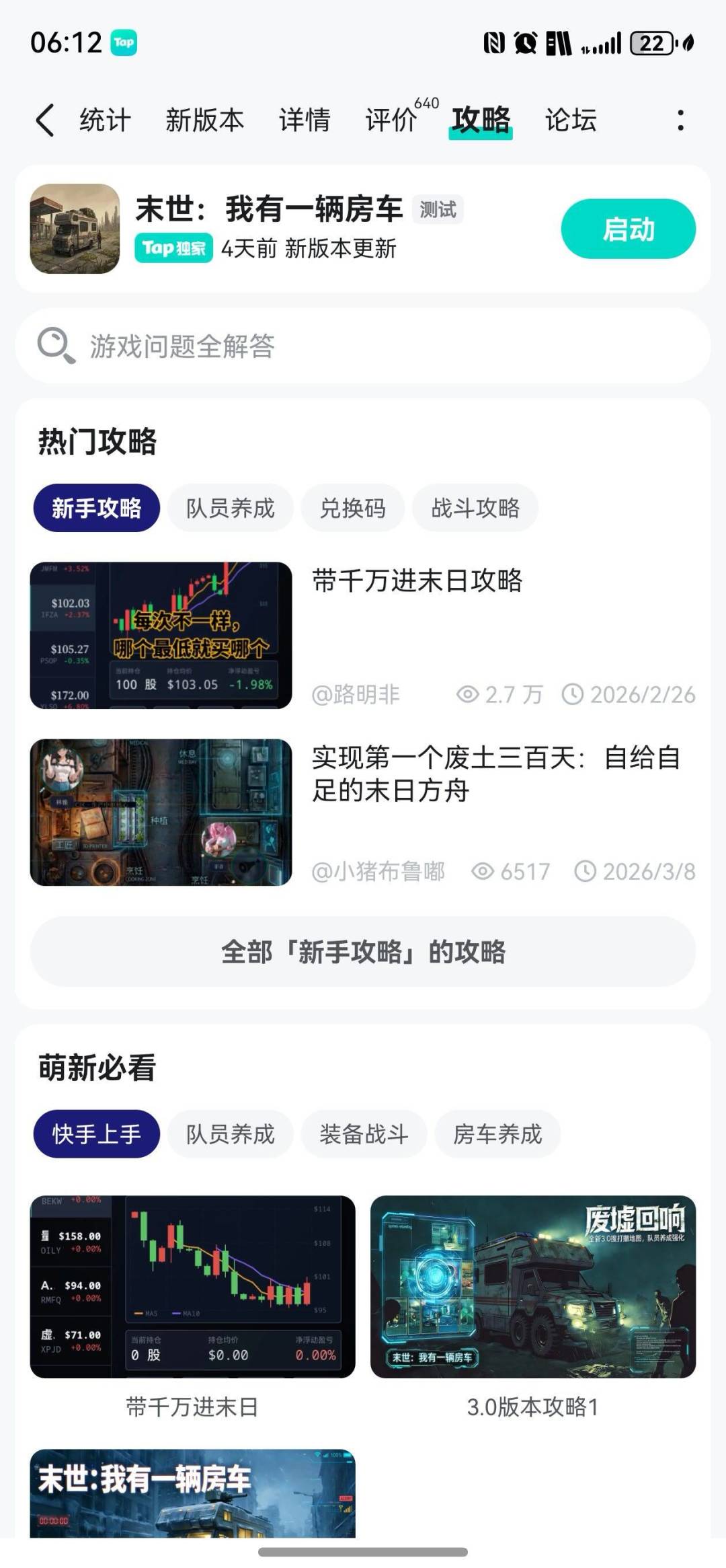Viewport: 726px width, 1568px height.
Task: Tap the 启动 launch button
Action: 629,229
